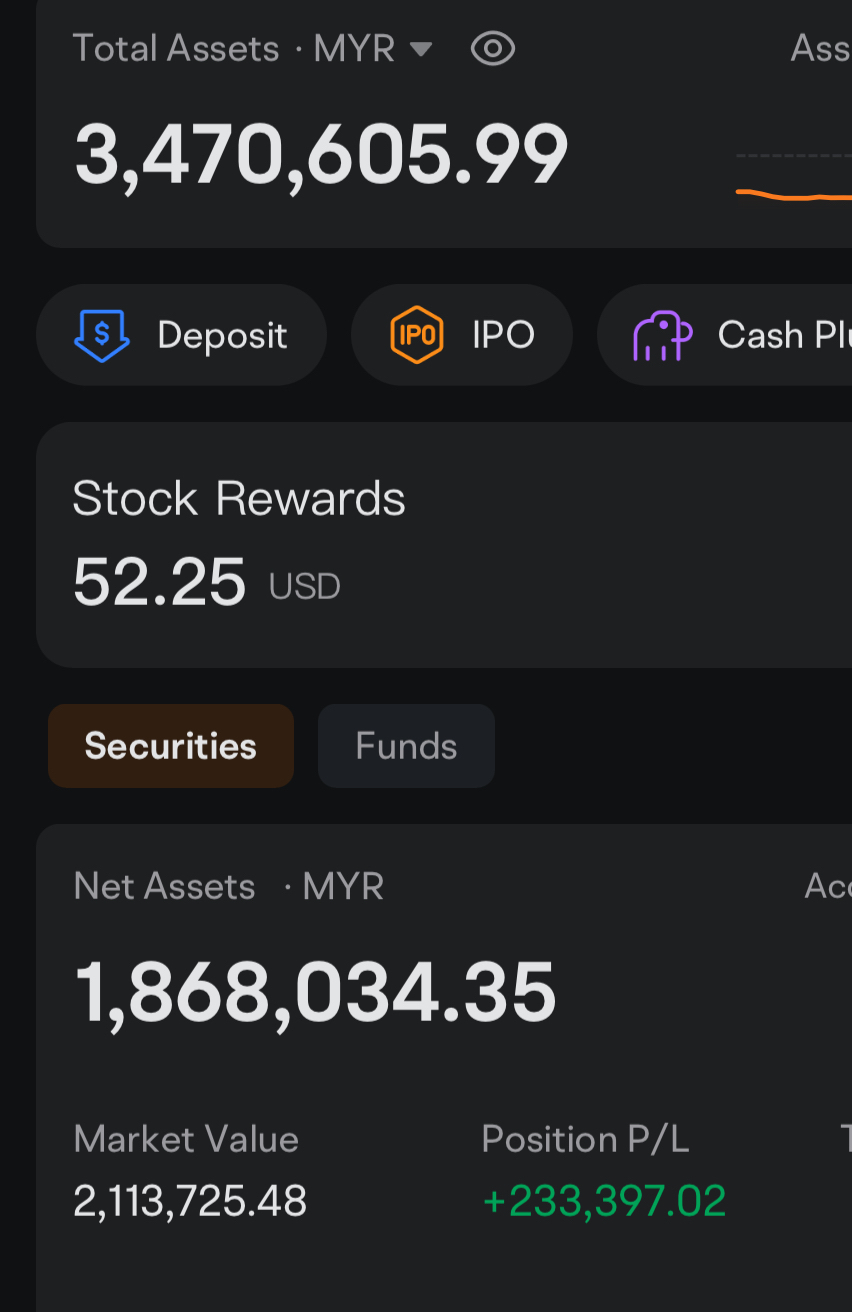
Task: Switch to the Securities tab
Action: [x=171, y=746]
